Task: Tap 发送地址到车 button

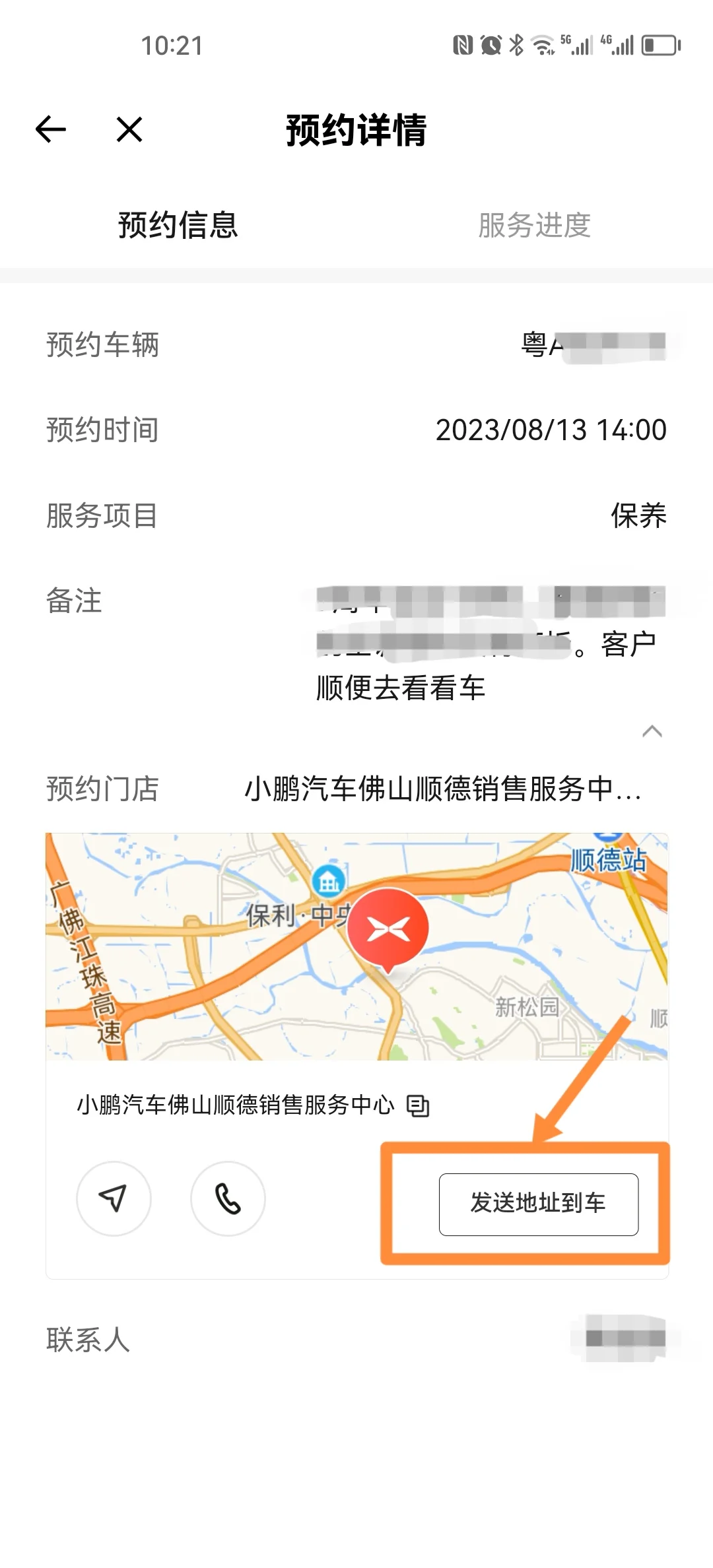Action: 539,1204
